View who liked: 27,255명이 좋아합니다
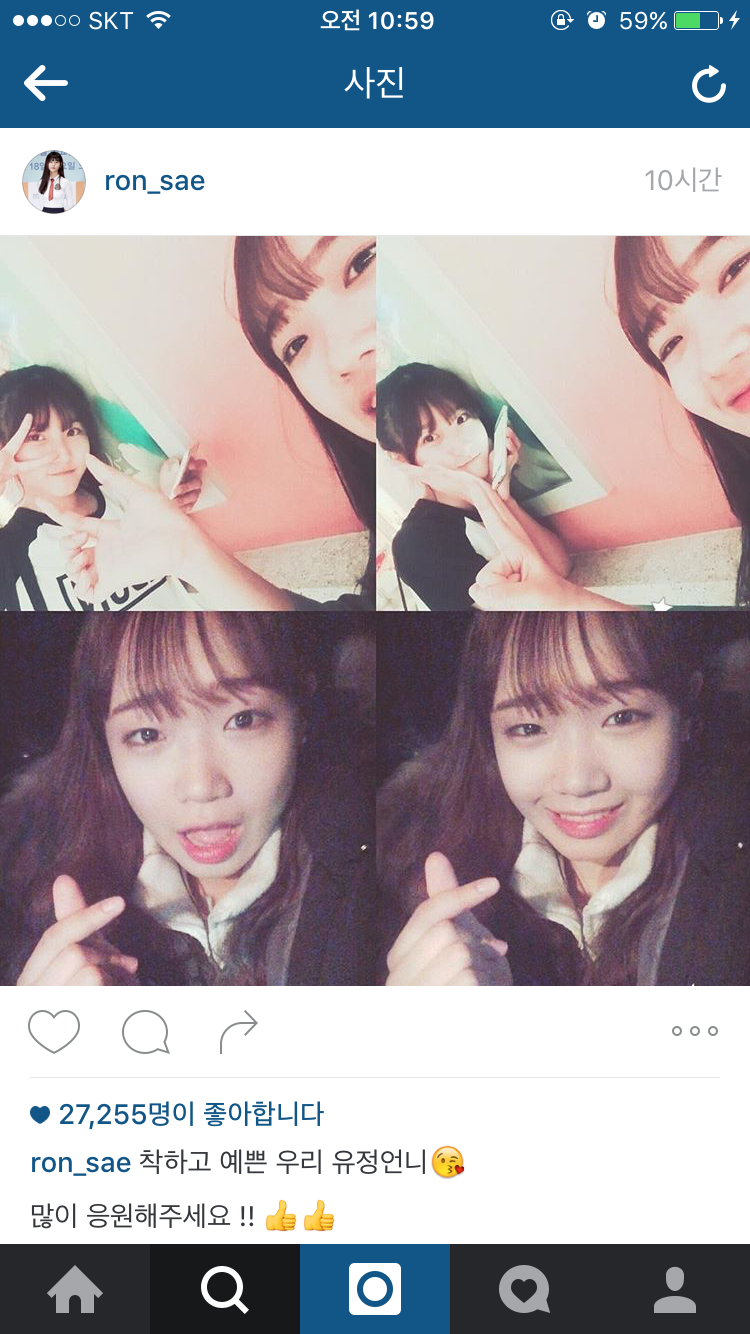 190,1113
